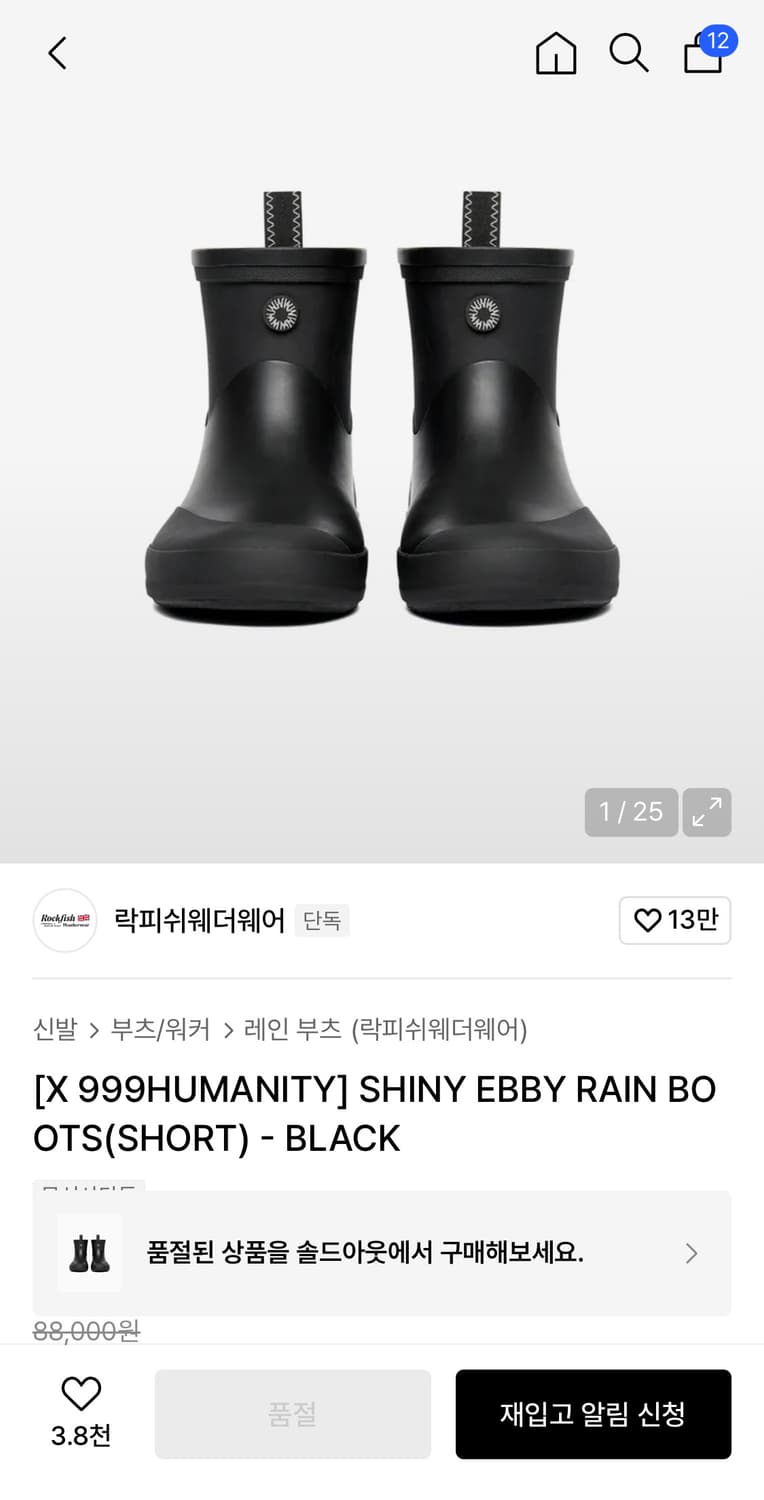Toggle wishlist heart on product page
The image size is (764, 1500).
pyautogui.click(x=81, y=1392)
